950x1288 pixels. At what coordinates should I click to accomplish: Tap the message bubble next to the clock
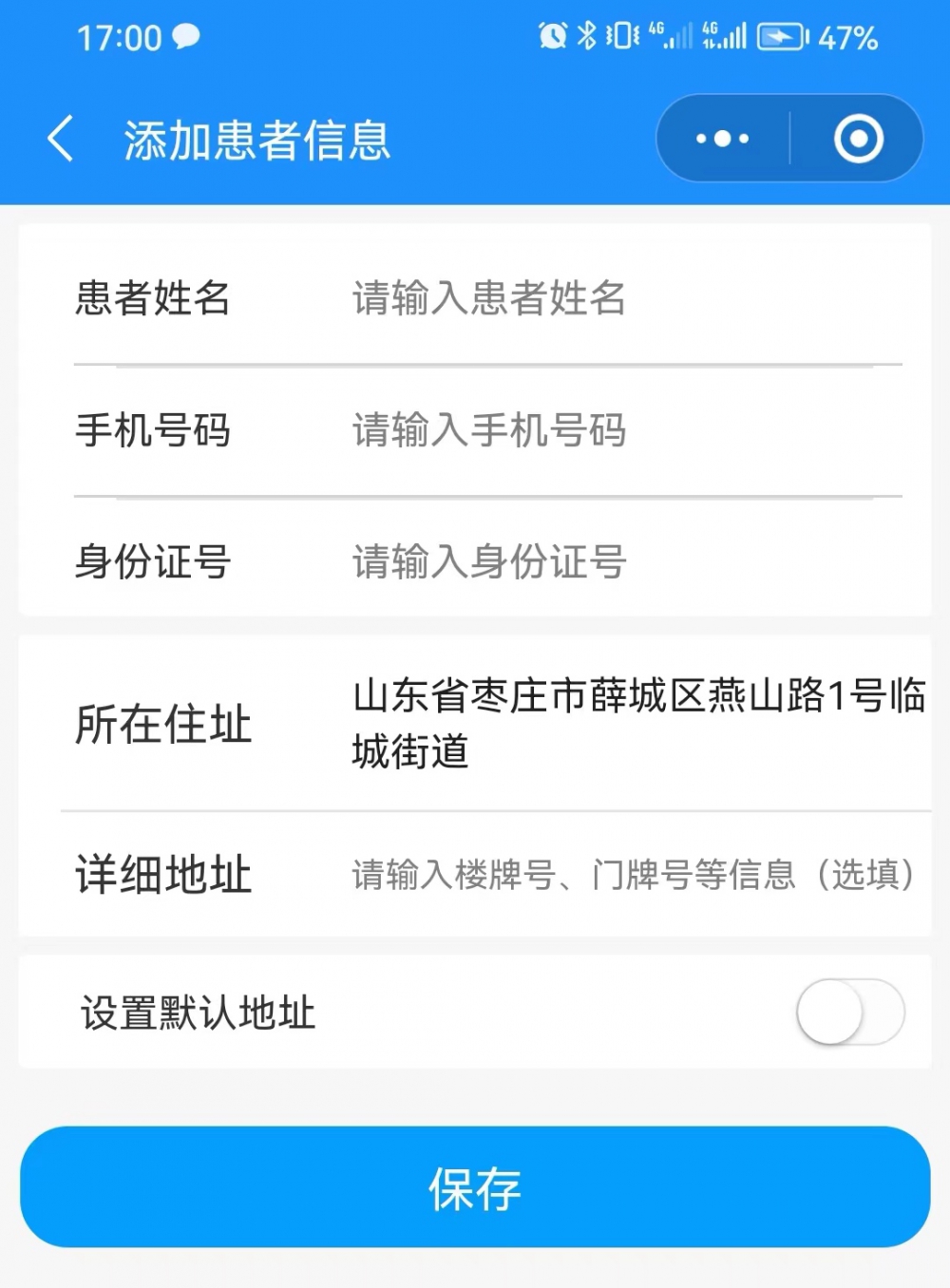(186, 34)
